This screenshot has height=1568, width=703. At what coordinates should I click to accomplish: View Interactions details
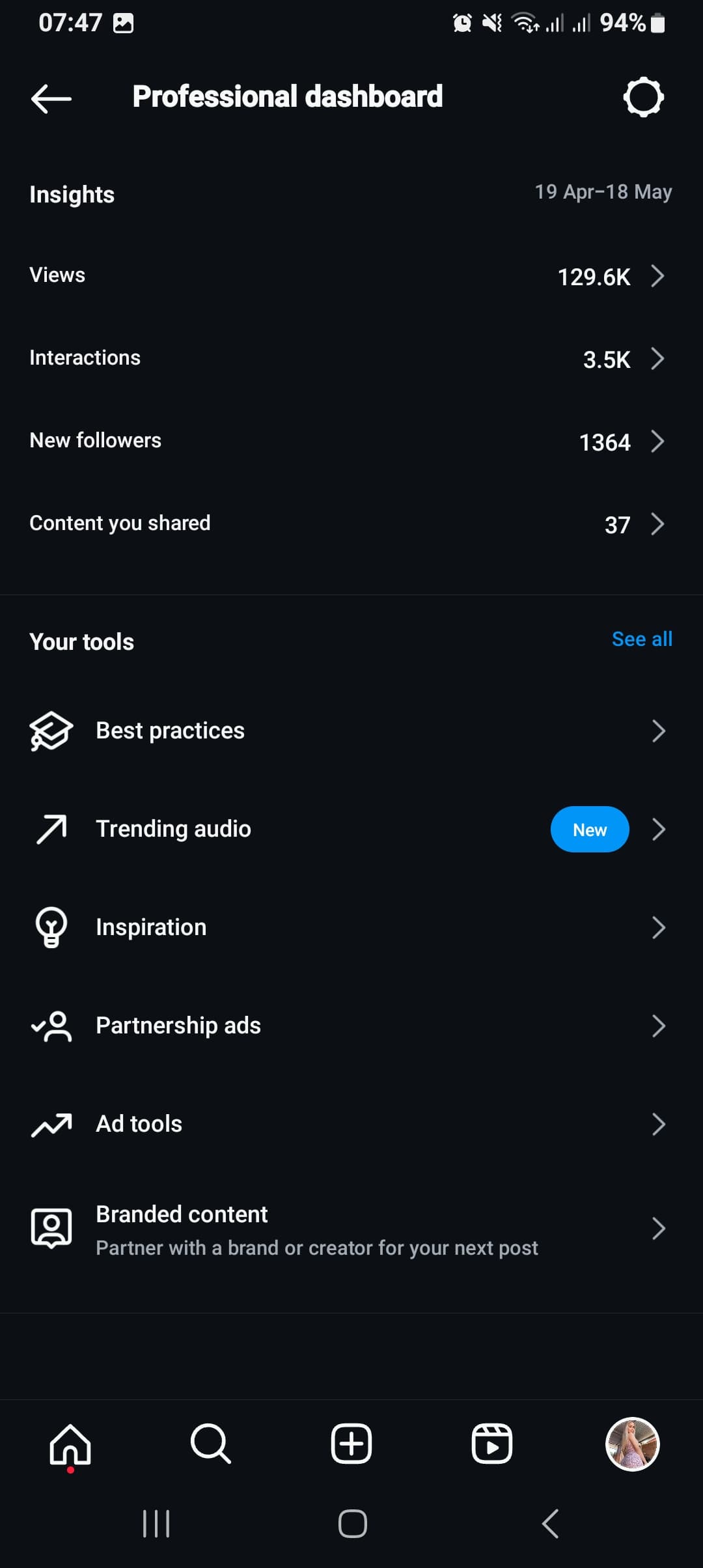coord(351,359)
